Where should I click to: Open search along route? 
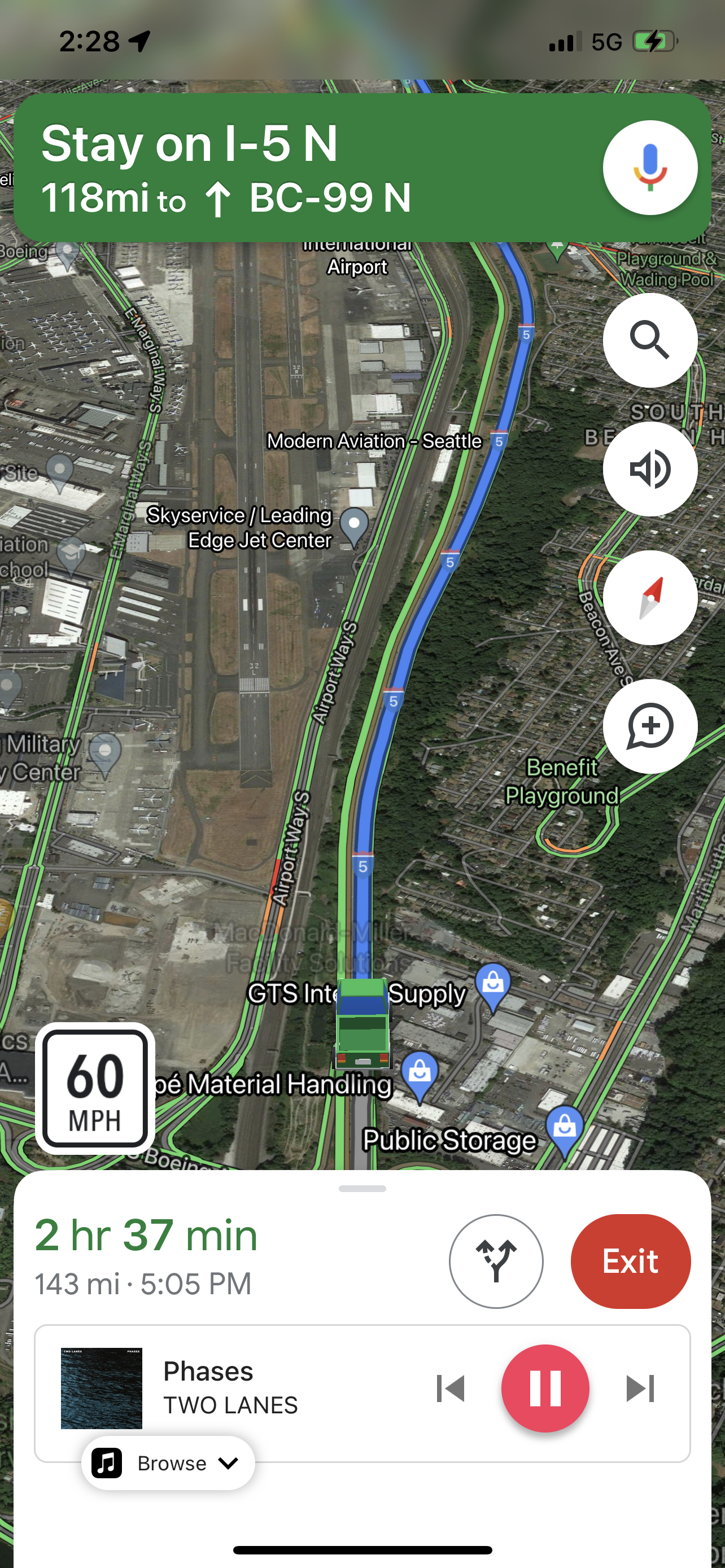(x=649, y=340)
